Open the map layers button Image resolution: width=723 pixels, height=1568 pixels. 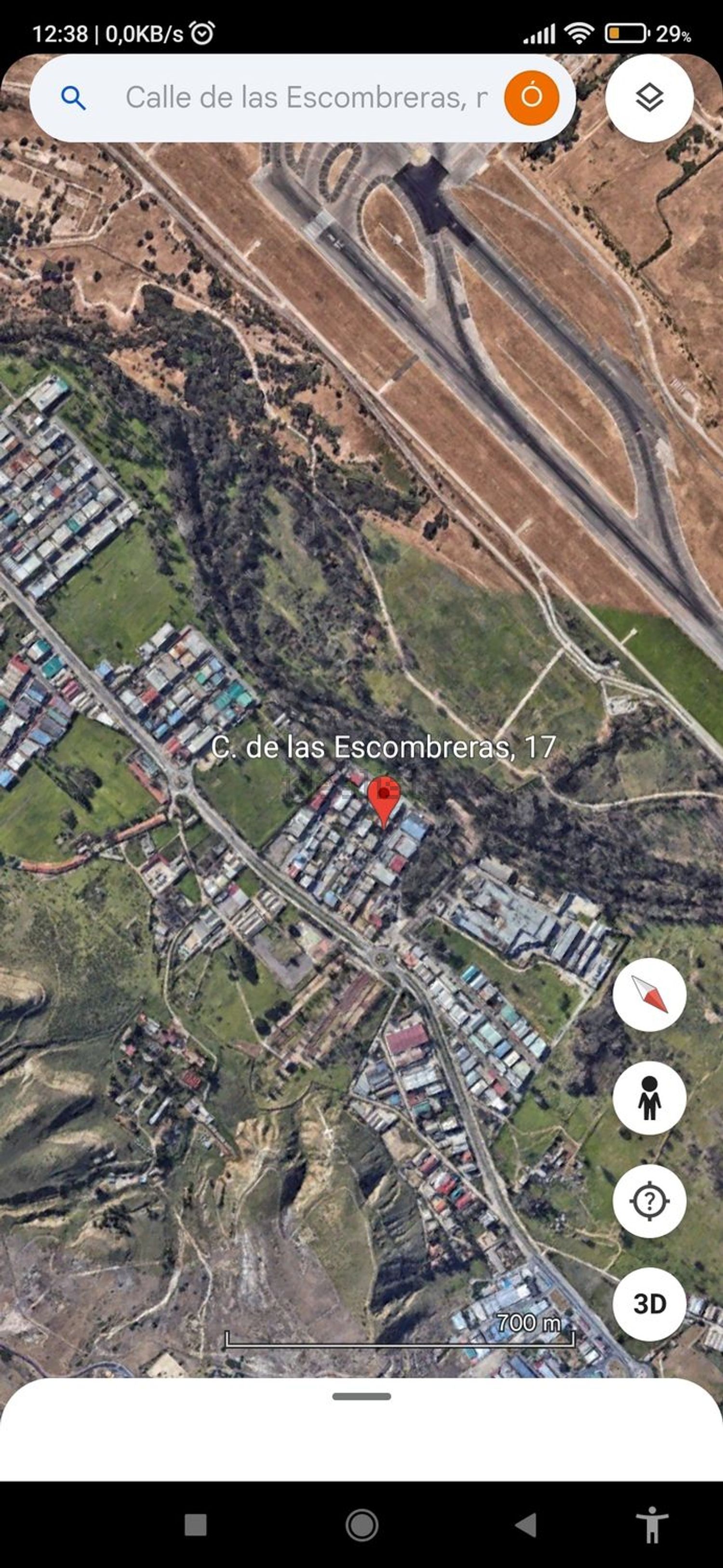pos(649,97)
